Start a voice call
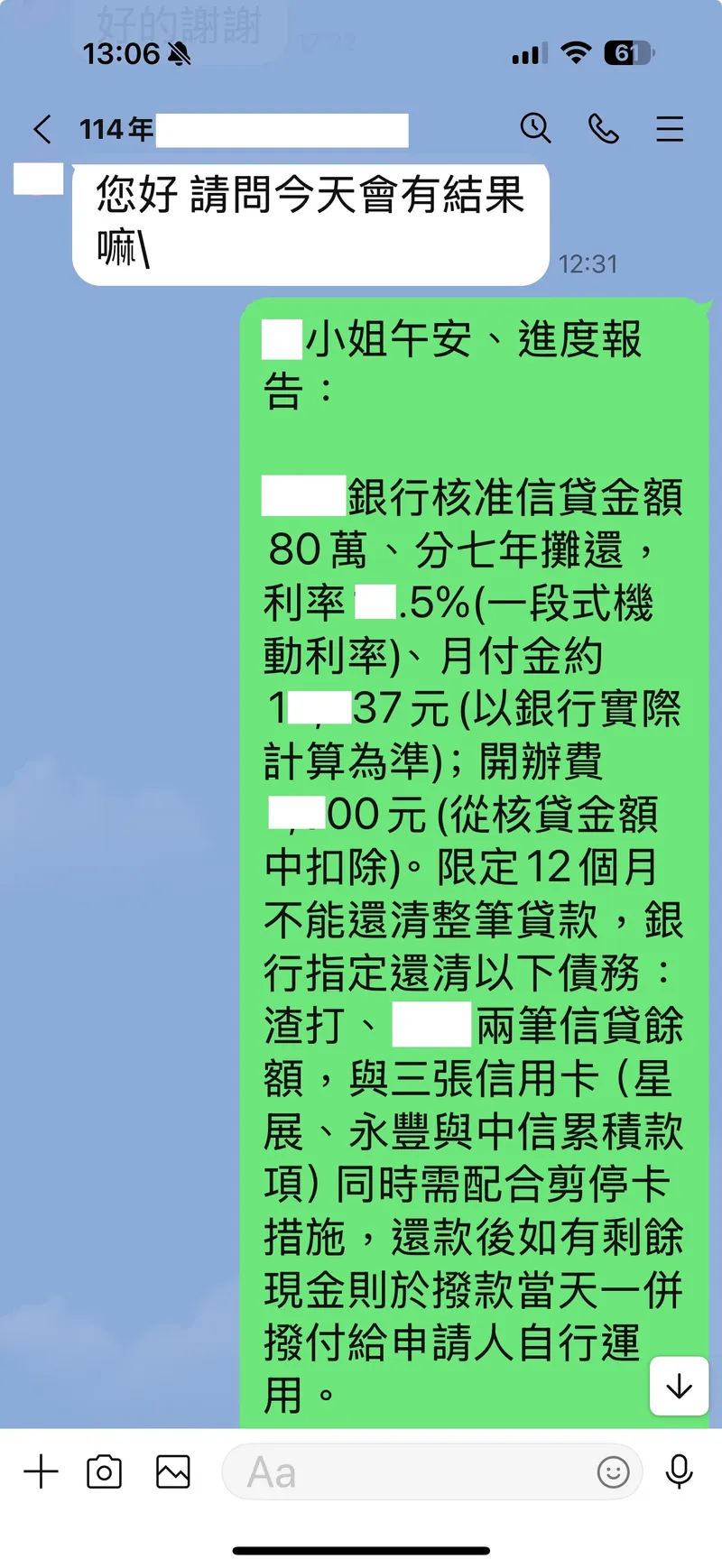The width and height of the screenshot is (722, 1568). pyautogui.click(x=603, y=129)
